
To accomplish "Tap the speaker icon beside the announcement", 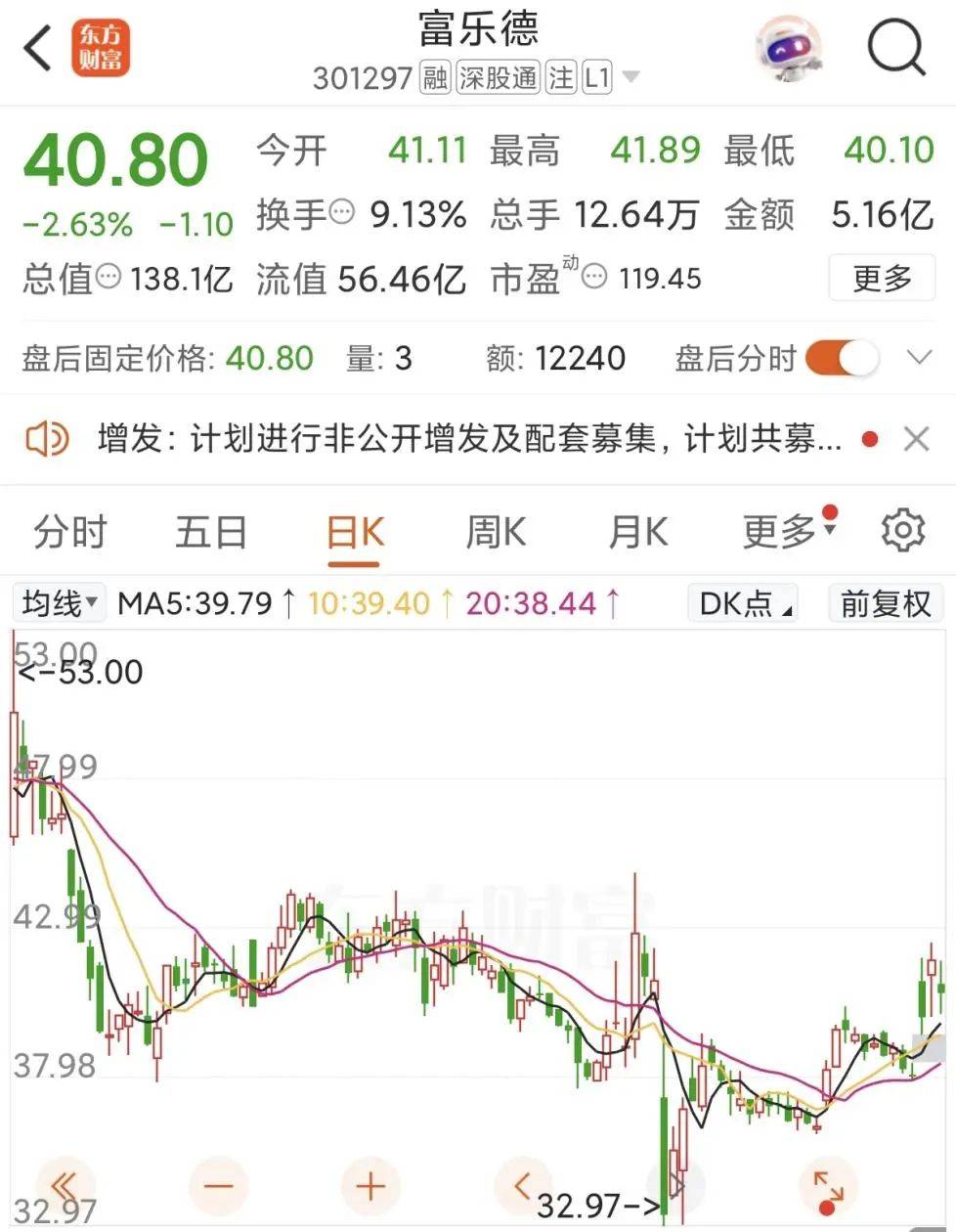I will point(46,439).
